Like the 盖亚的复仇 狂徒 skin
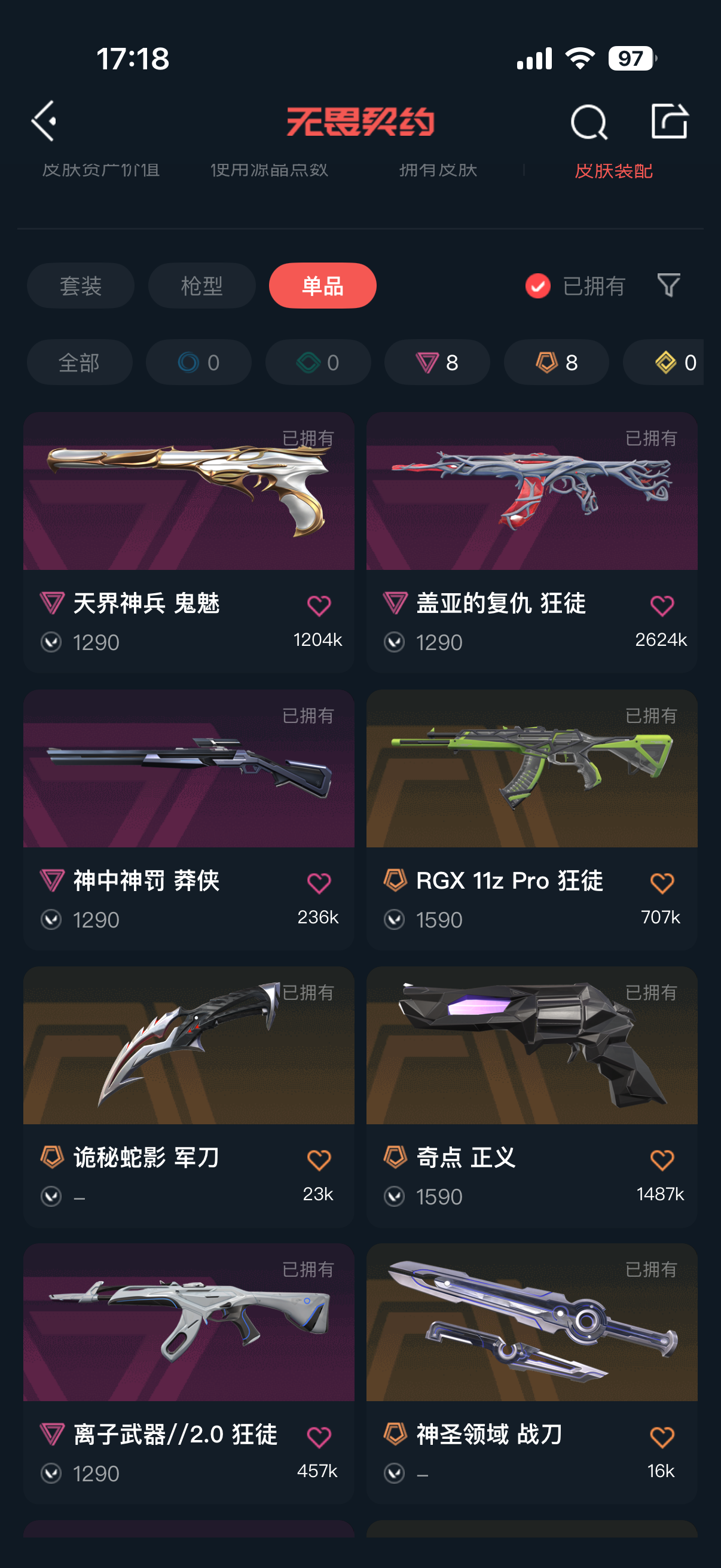This screenshot has height=1568, width=721. tap(662, 605)
